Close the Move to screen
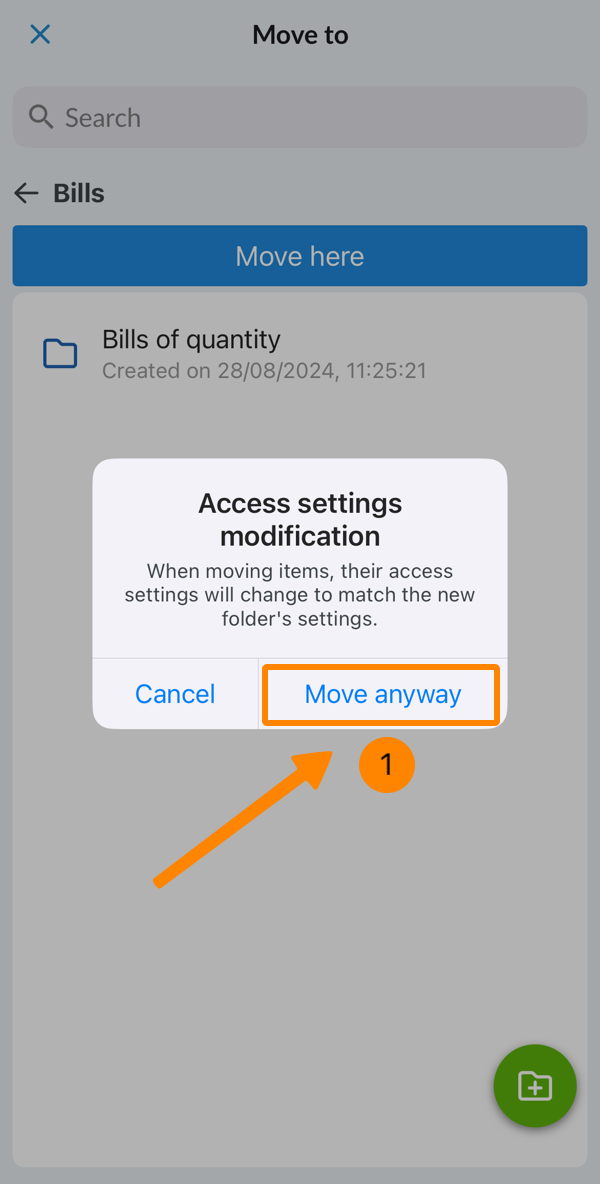 [40, 35]
